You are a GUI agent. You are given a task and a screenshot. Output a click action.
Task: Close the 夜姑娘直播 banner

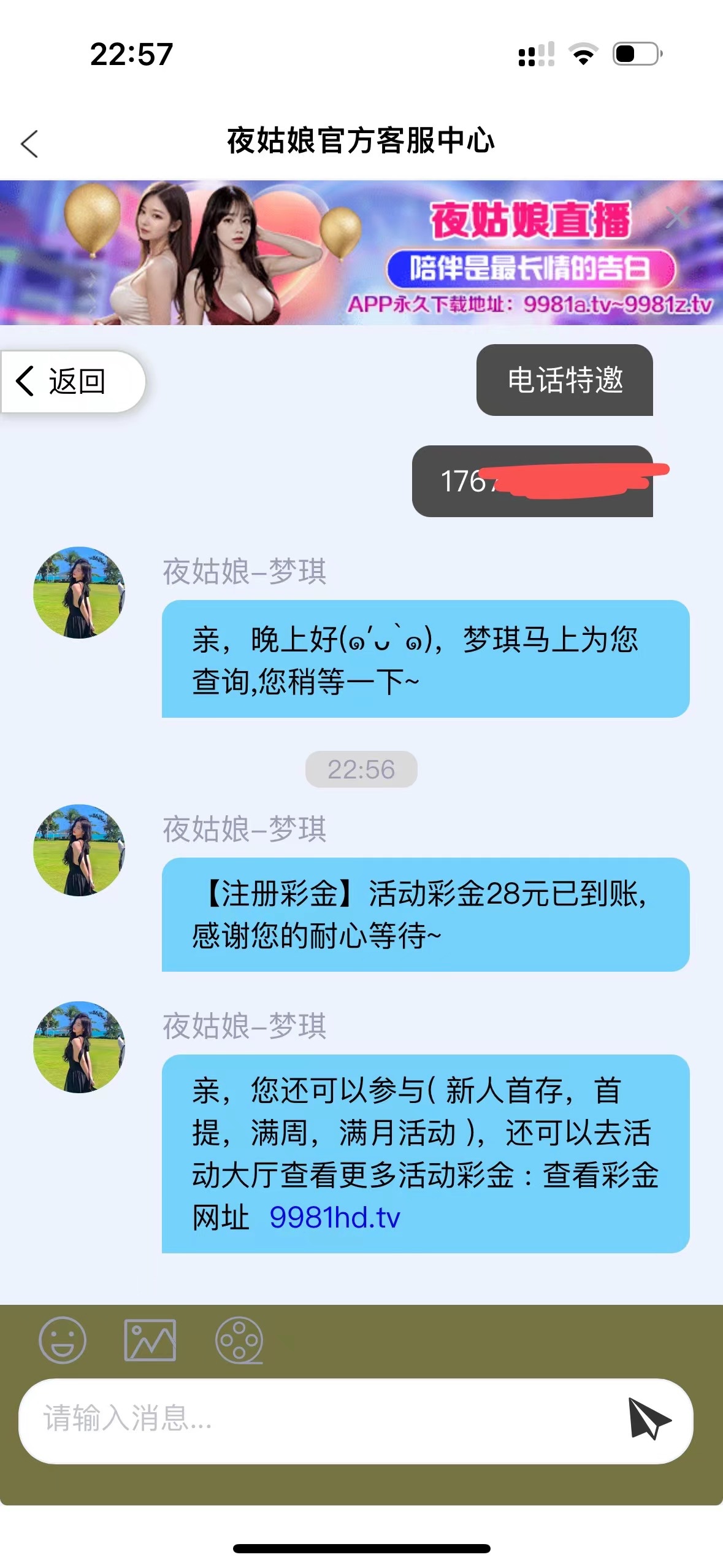pyautogui.click(x=678, y=217)
